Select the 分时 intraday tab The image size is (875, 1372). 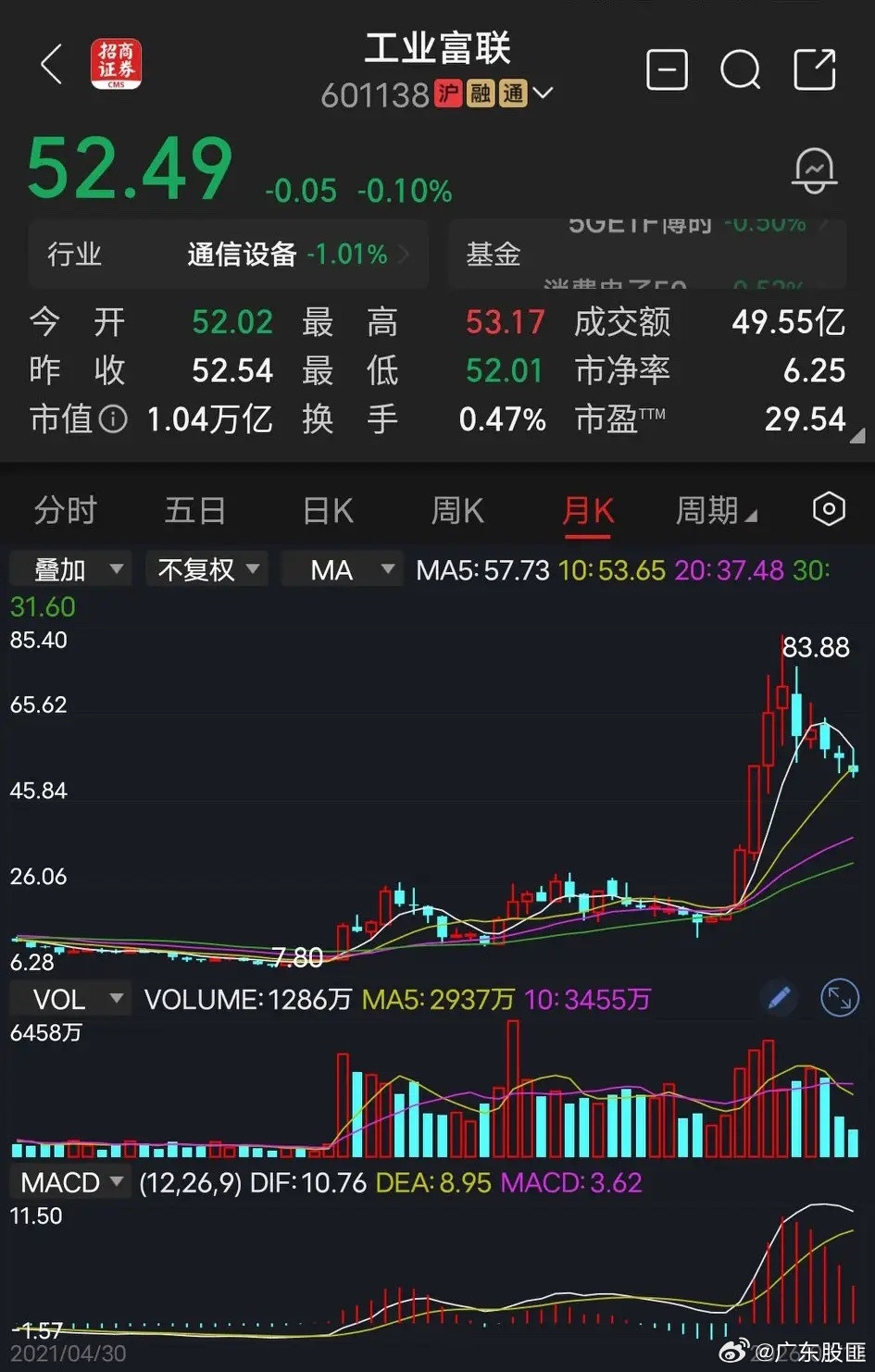[x=63, y=510]
